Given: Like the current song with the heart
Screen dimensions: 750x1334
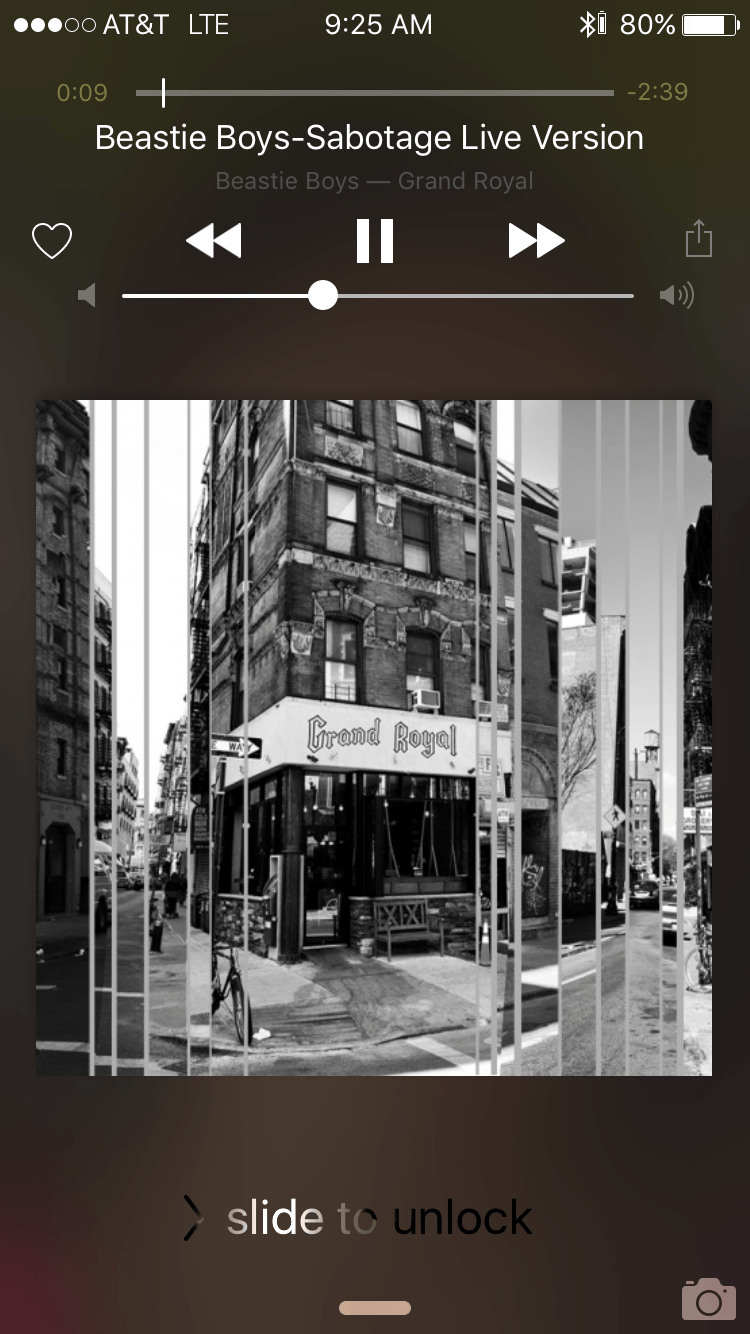Looking at the screenshot, I should pos(52,241).
